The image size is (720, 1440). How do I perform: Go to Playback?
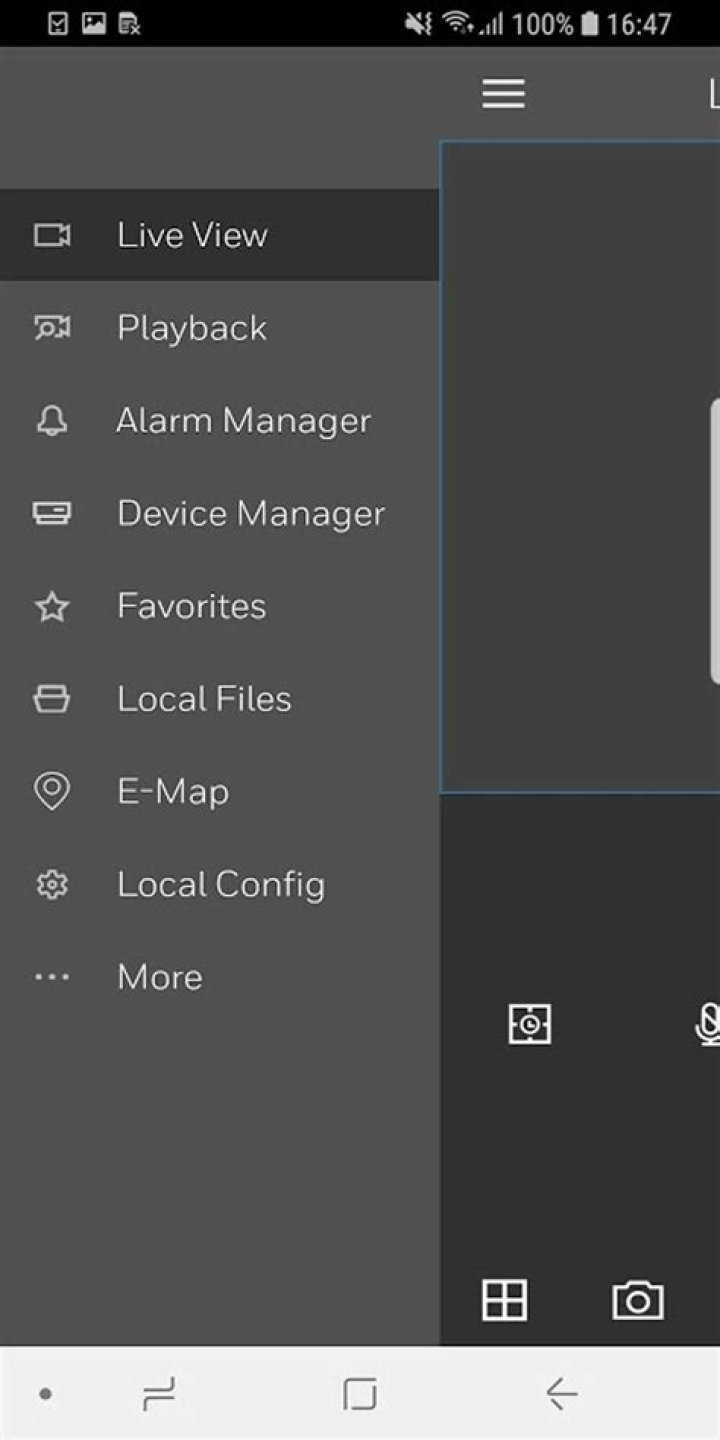click(192, 328)
